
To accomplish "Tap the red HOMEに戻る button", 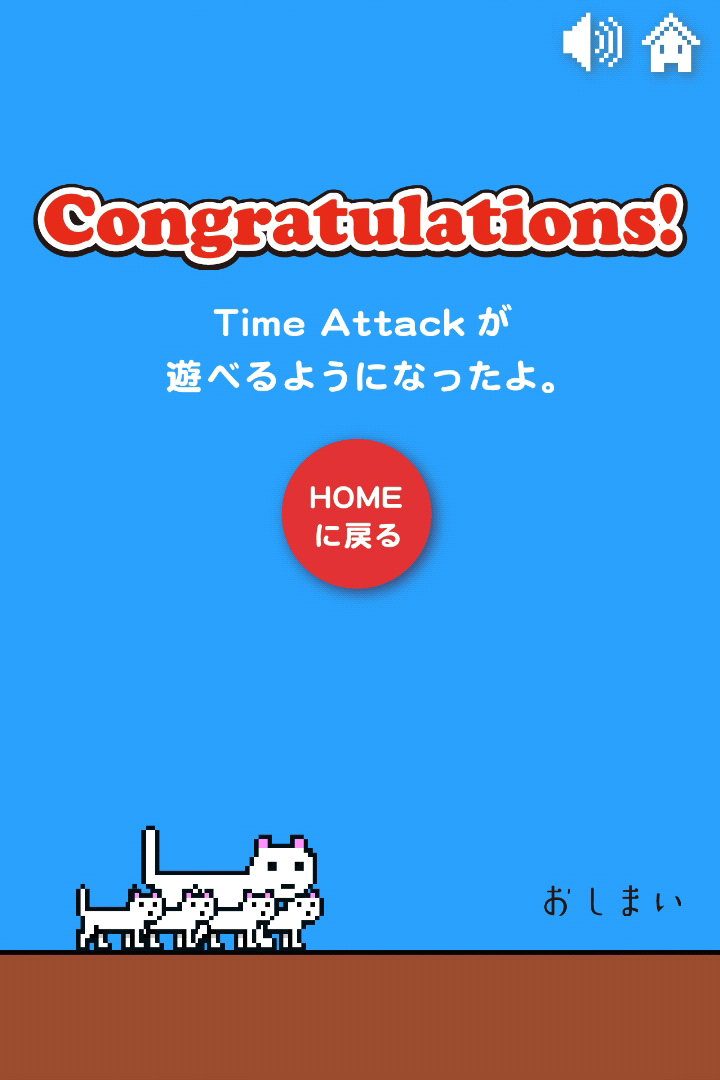I will pos(357,514).
